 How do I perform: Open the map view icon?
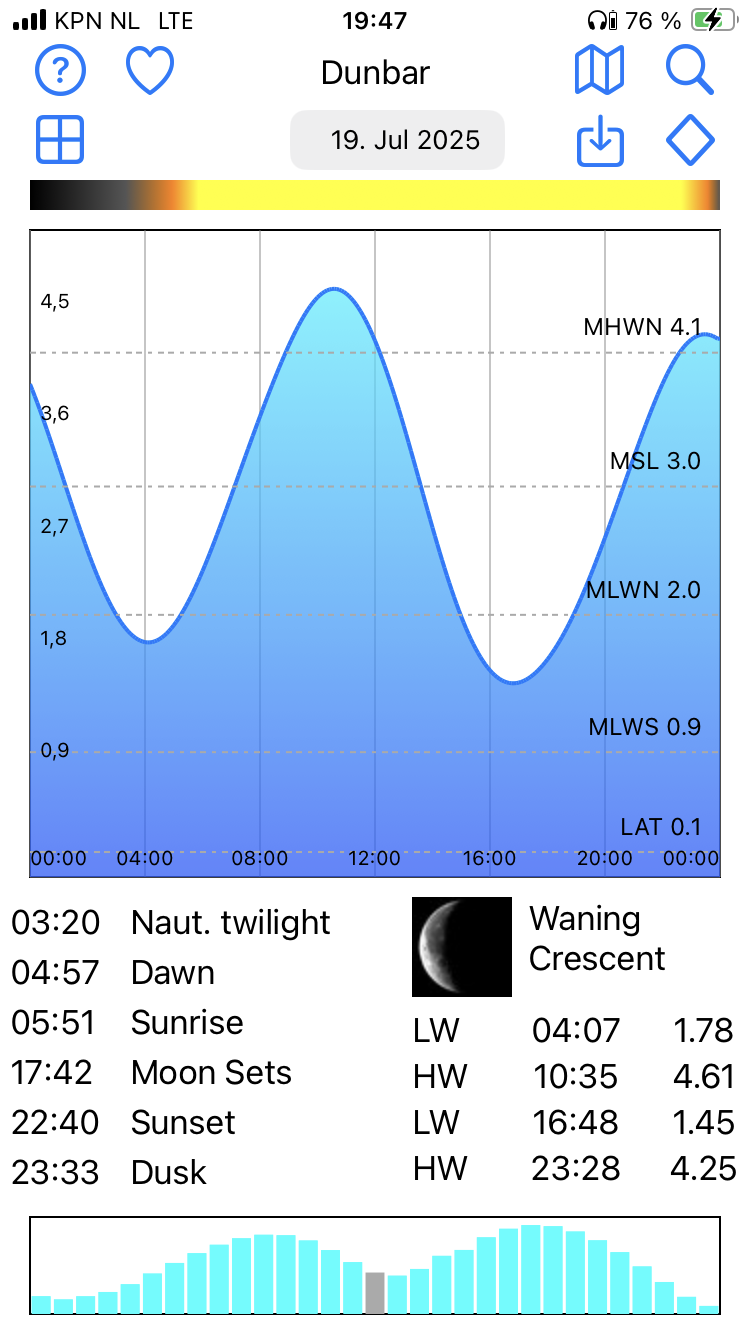coord(600,71)
